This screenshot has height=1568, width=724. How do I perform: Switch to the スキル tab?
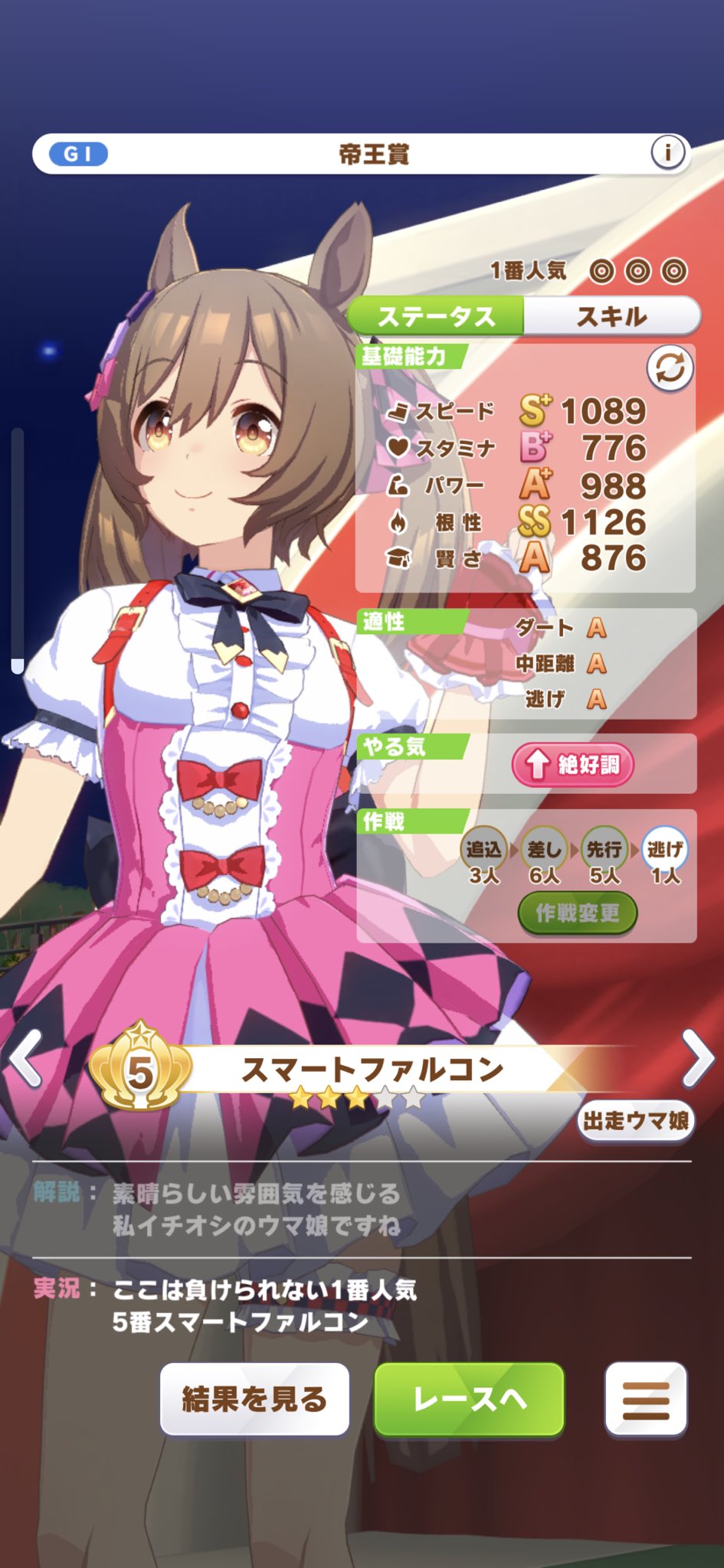(611, 315)
